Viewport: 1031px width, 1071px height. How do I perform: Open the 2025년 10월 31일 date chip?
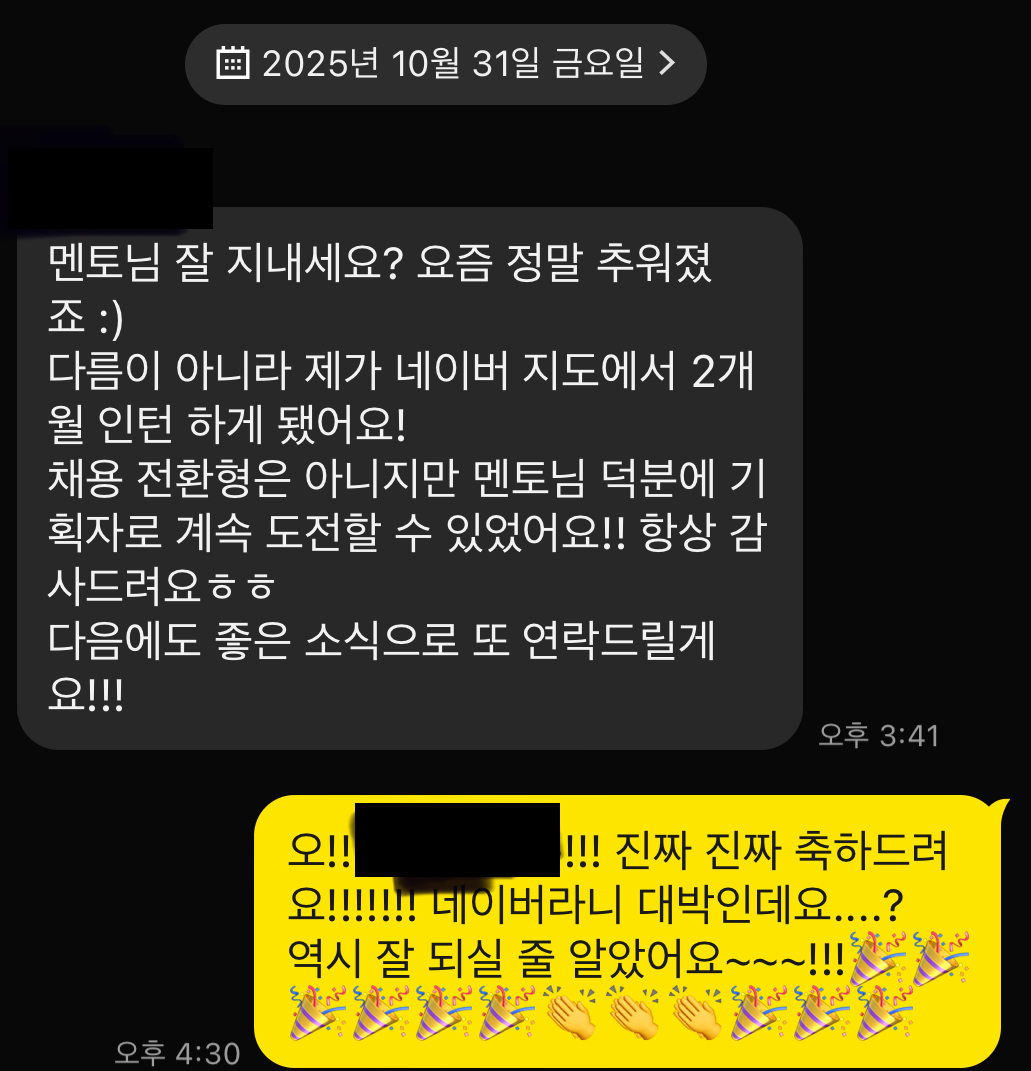pyautogui.click(x=446, y=65)
